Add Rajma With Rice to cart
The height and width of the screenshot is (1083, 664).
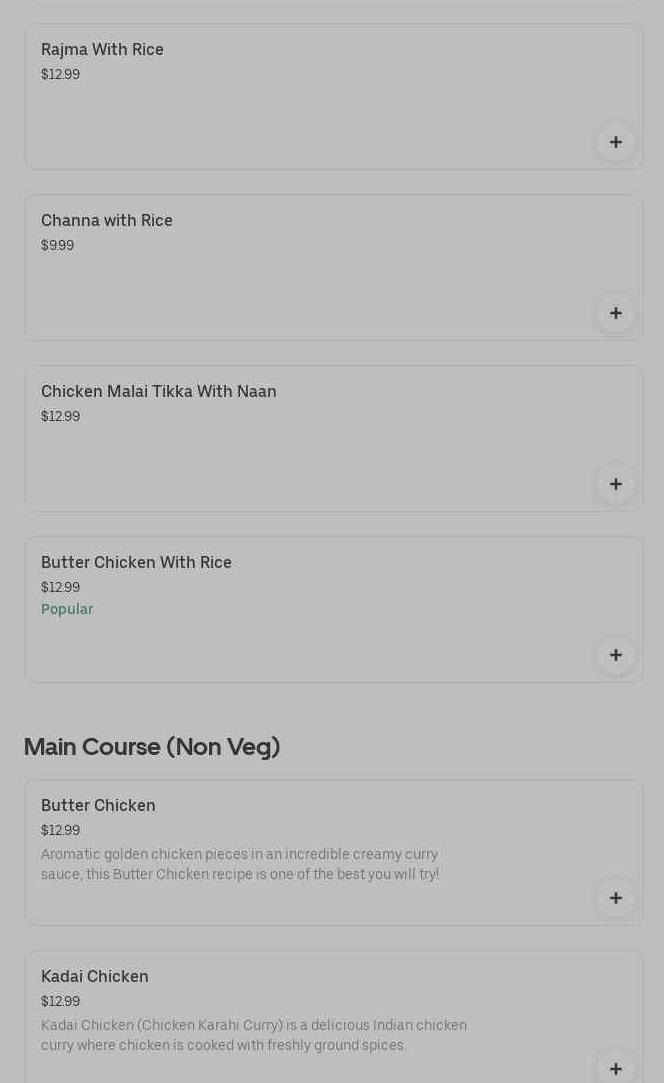pyautogui.click(x=615, y=142)
